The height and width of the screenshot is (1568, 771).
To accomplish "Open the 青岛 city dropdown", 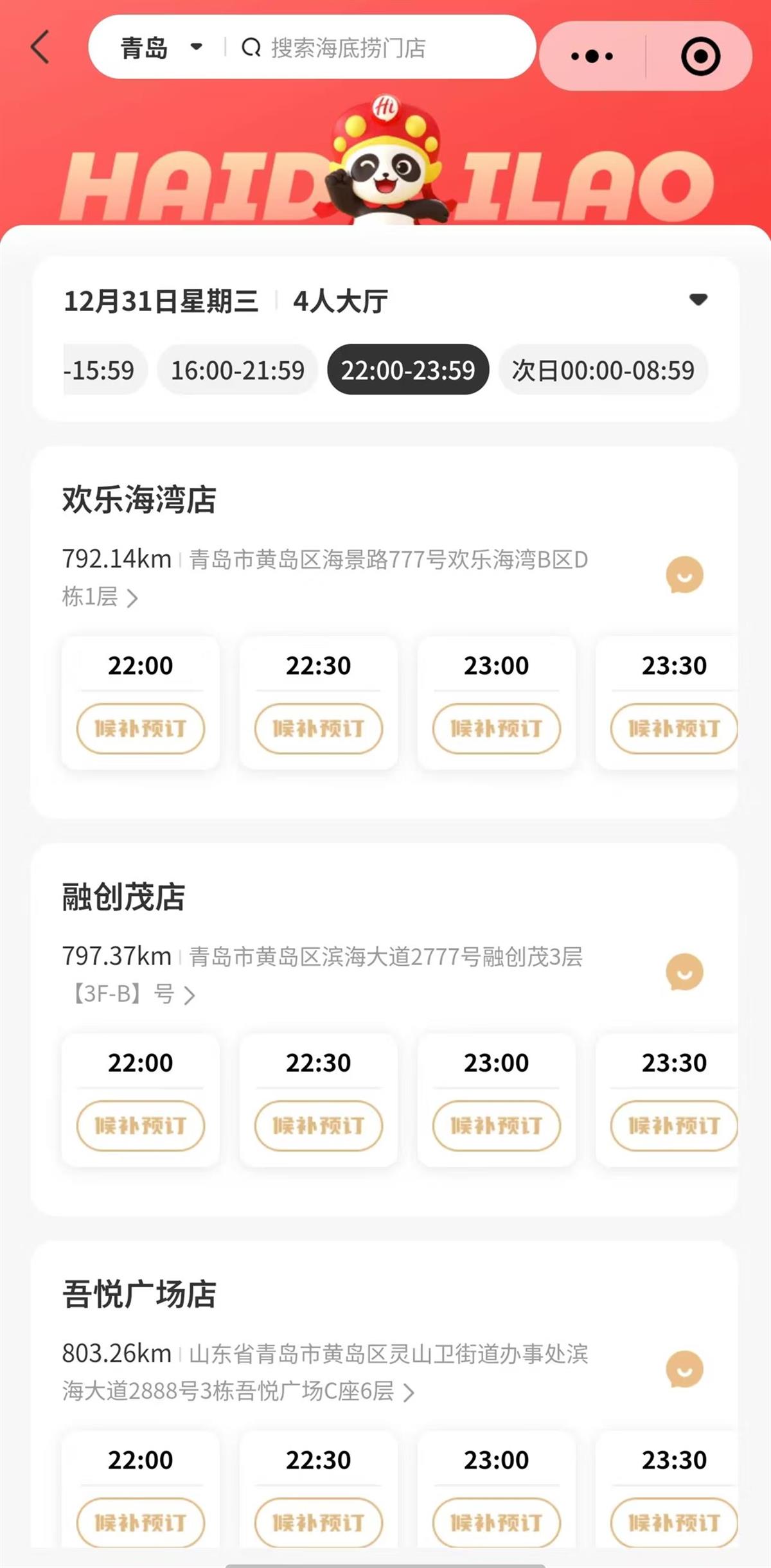I will tap(161, 48).
